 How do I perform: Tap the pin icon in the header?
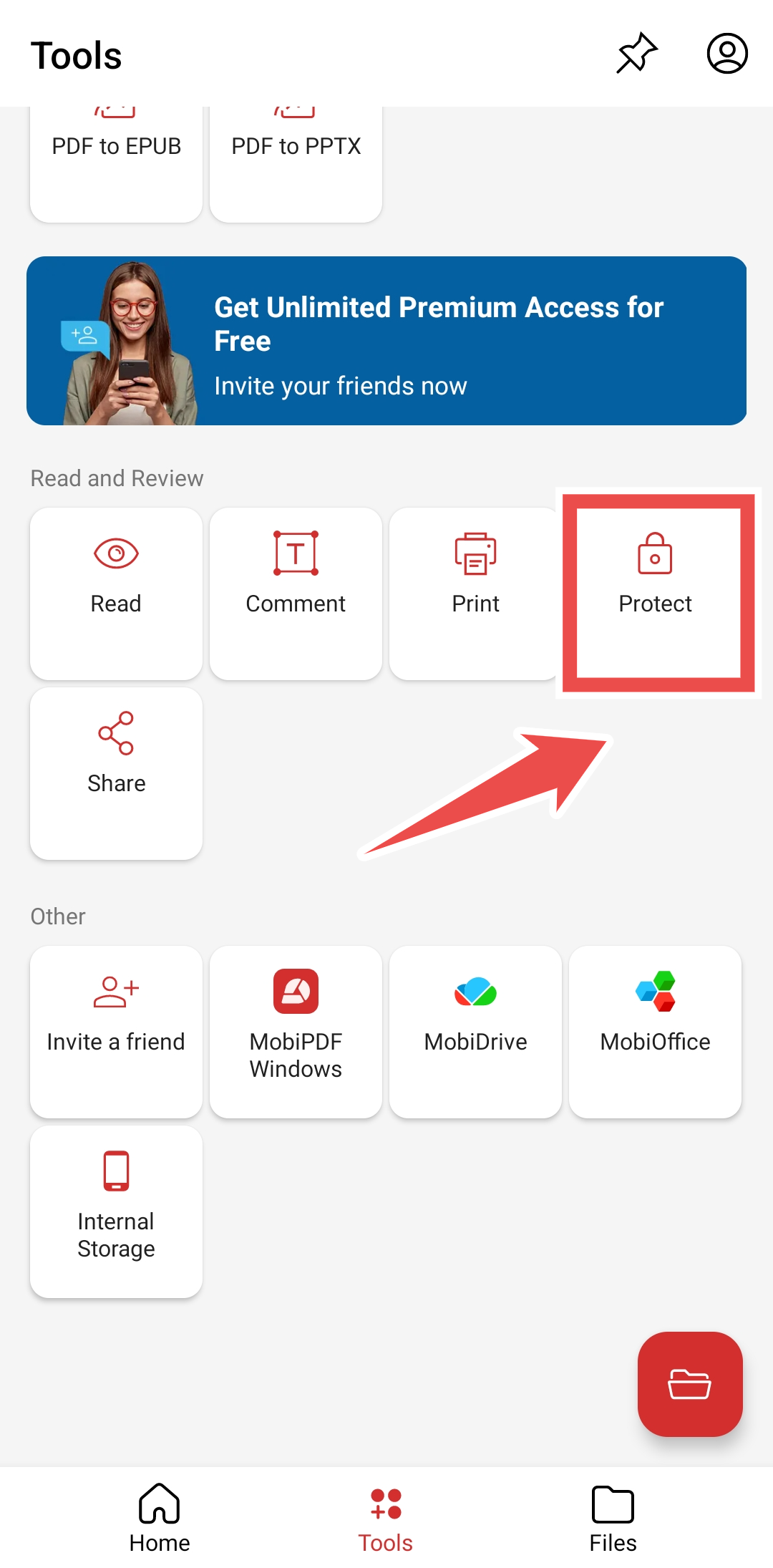[x=636, y=54]
